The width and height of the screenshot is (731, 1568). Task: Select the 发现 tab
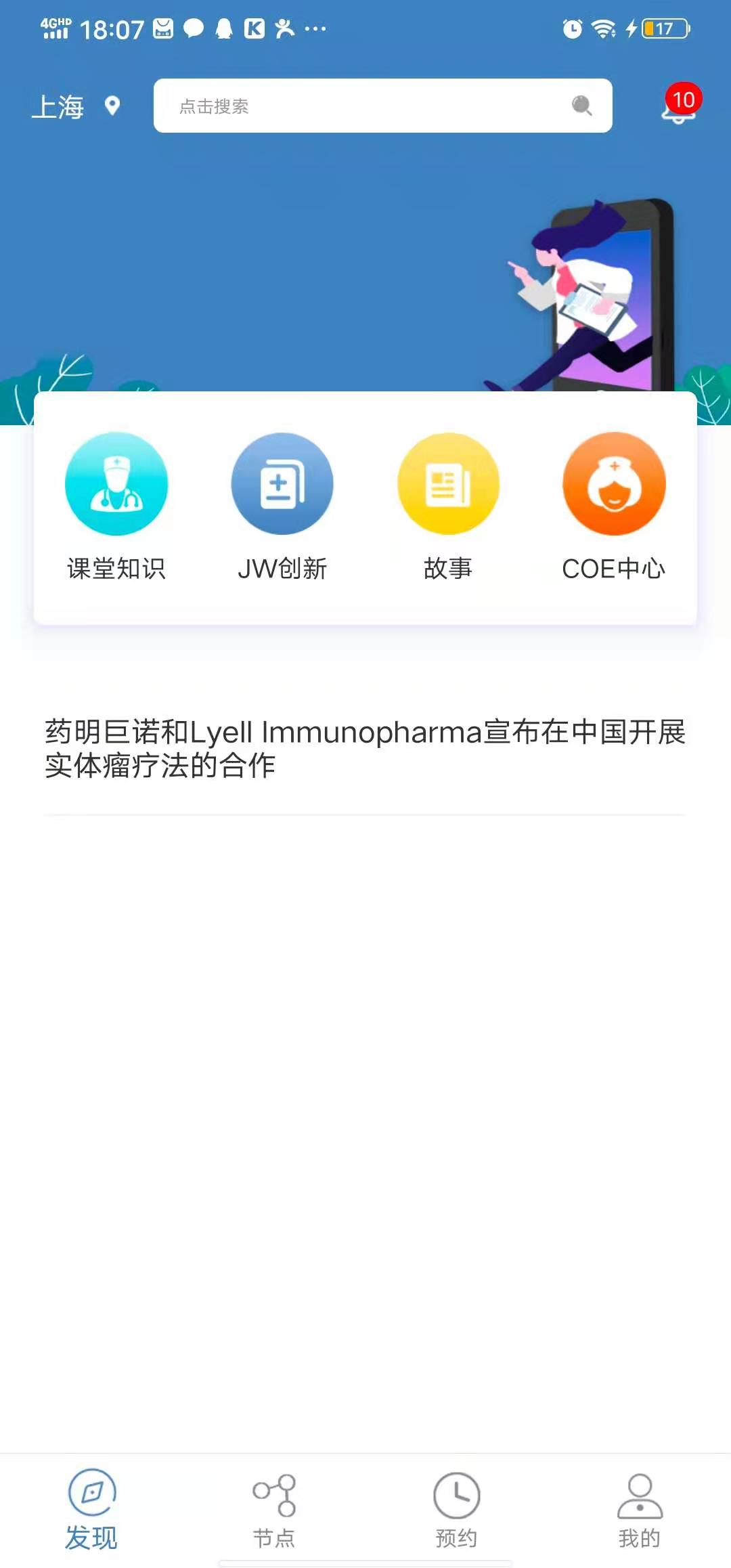[91, 1509]
